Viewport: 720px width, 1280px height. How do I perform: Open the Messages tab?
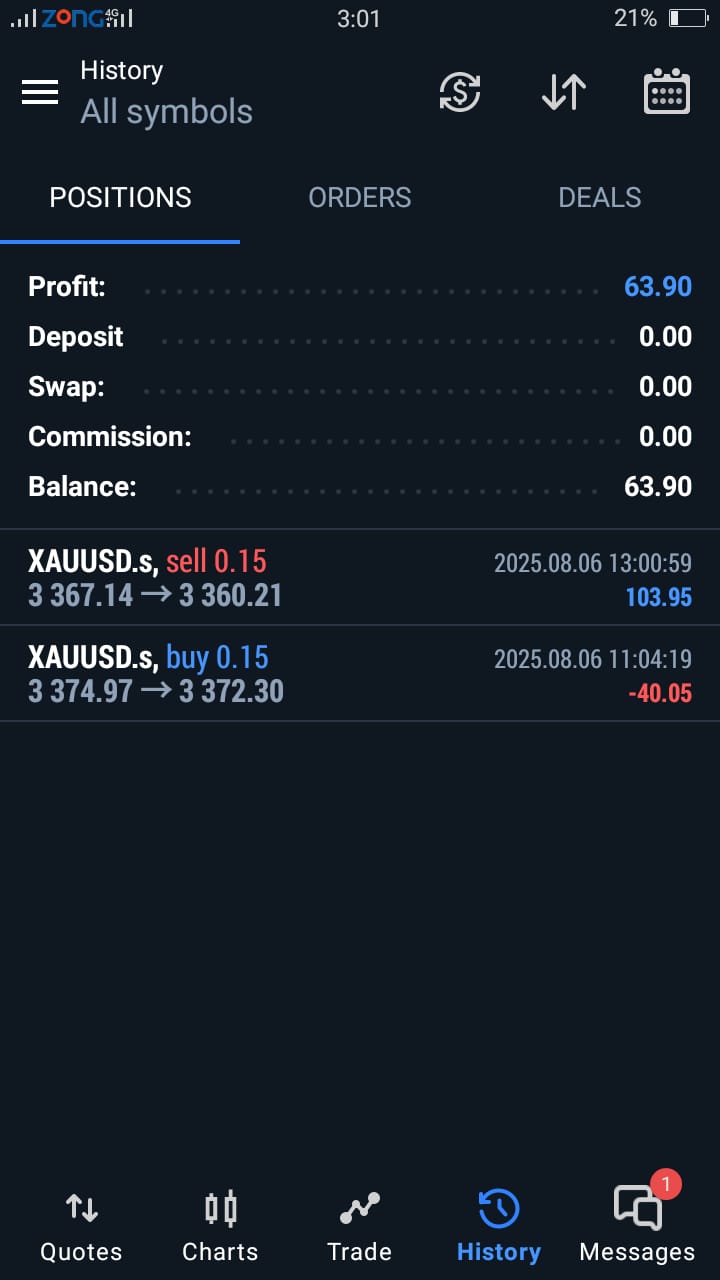[x=637, y=1226]
